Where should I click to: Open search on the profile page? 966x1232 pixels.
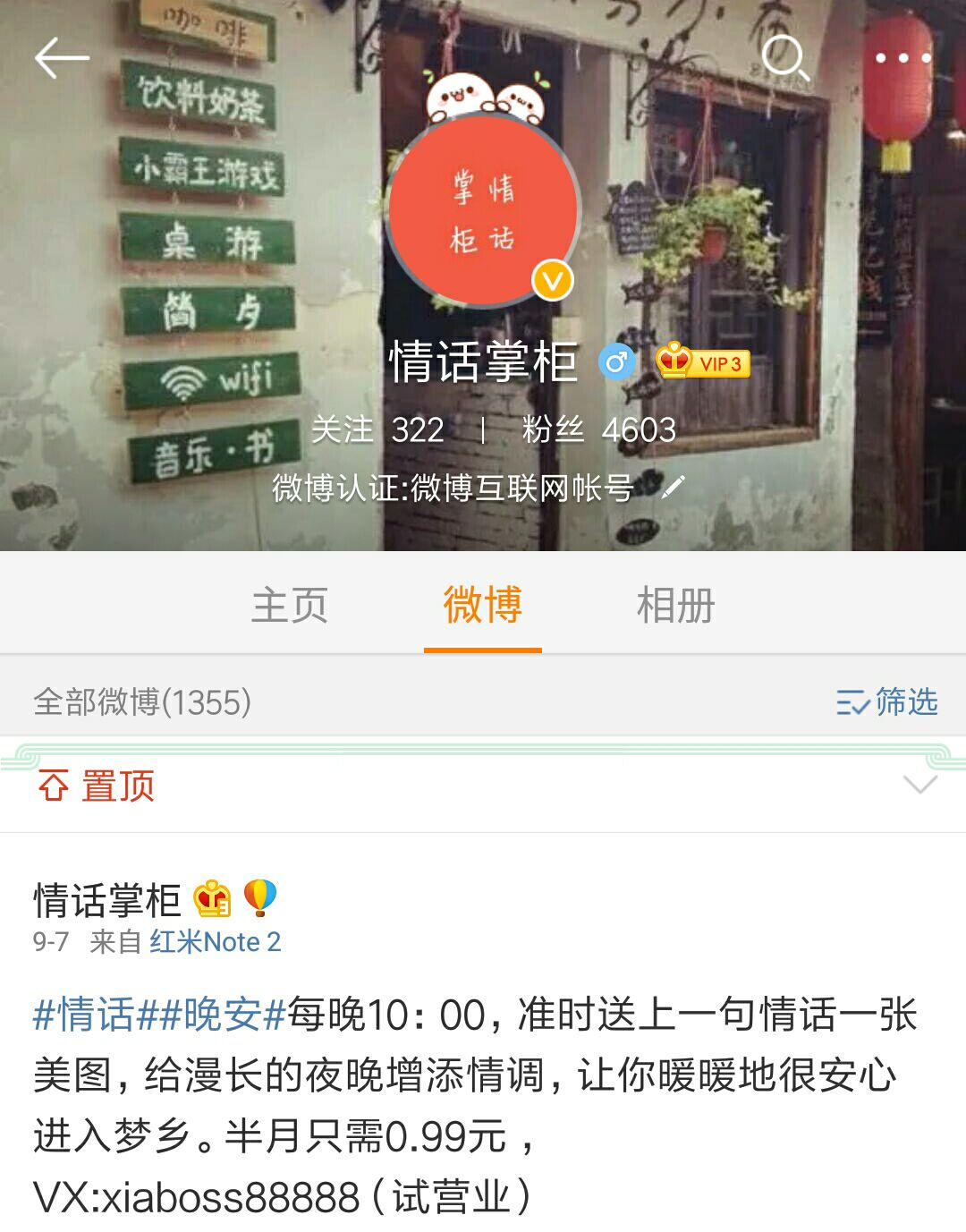[x=785, y=59]
